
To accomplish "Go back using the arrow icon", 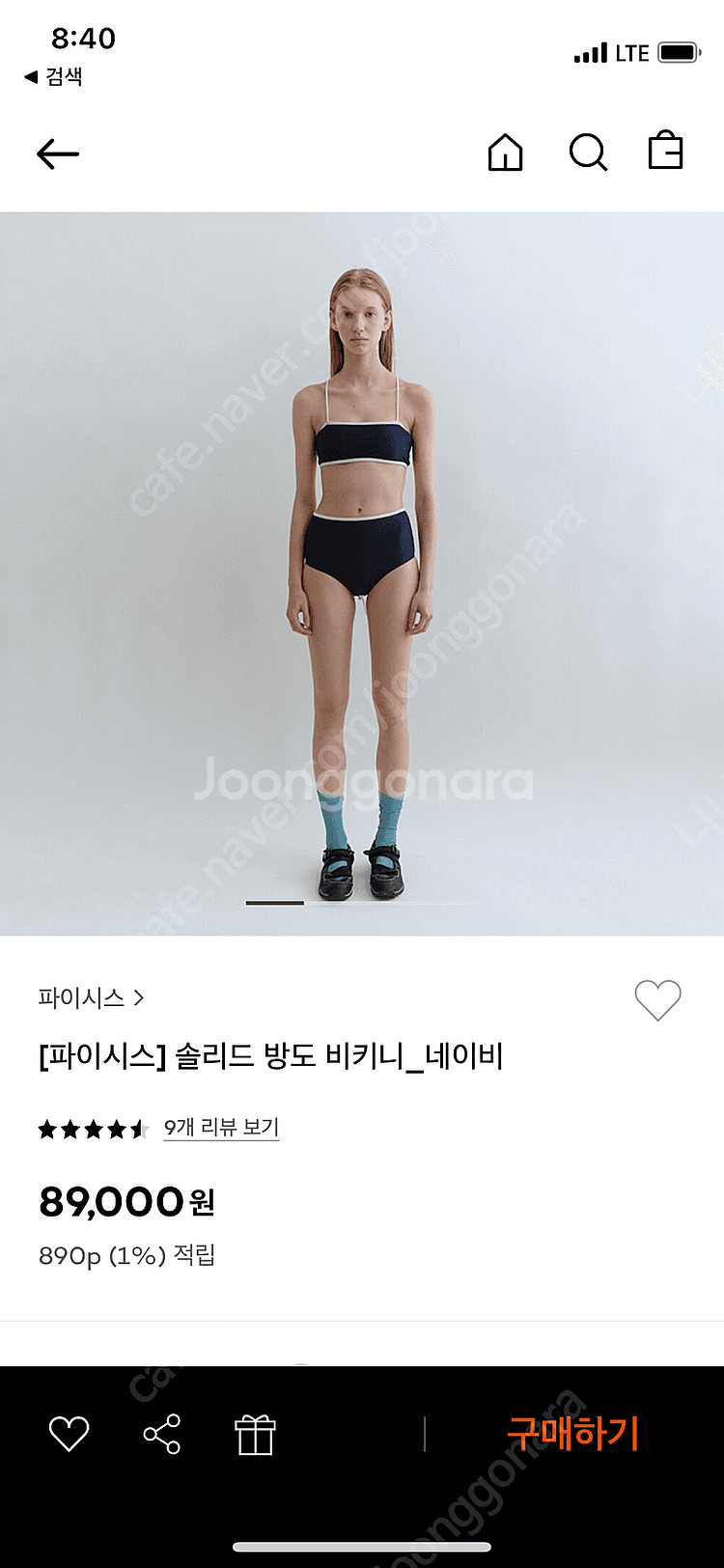I will tap(58, 154).
